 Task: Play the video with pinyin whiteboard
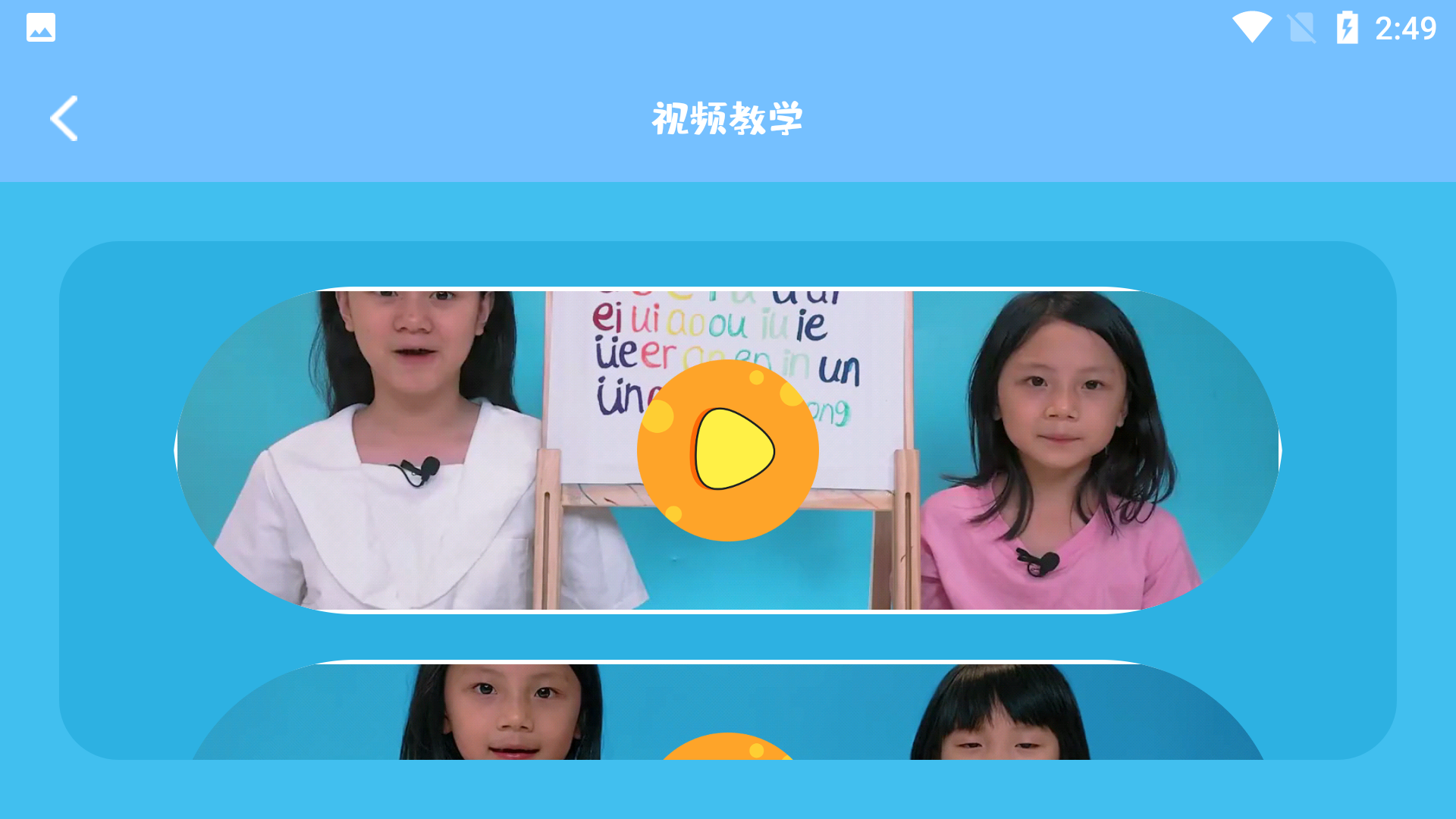727,450
